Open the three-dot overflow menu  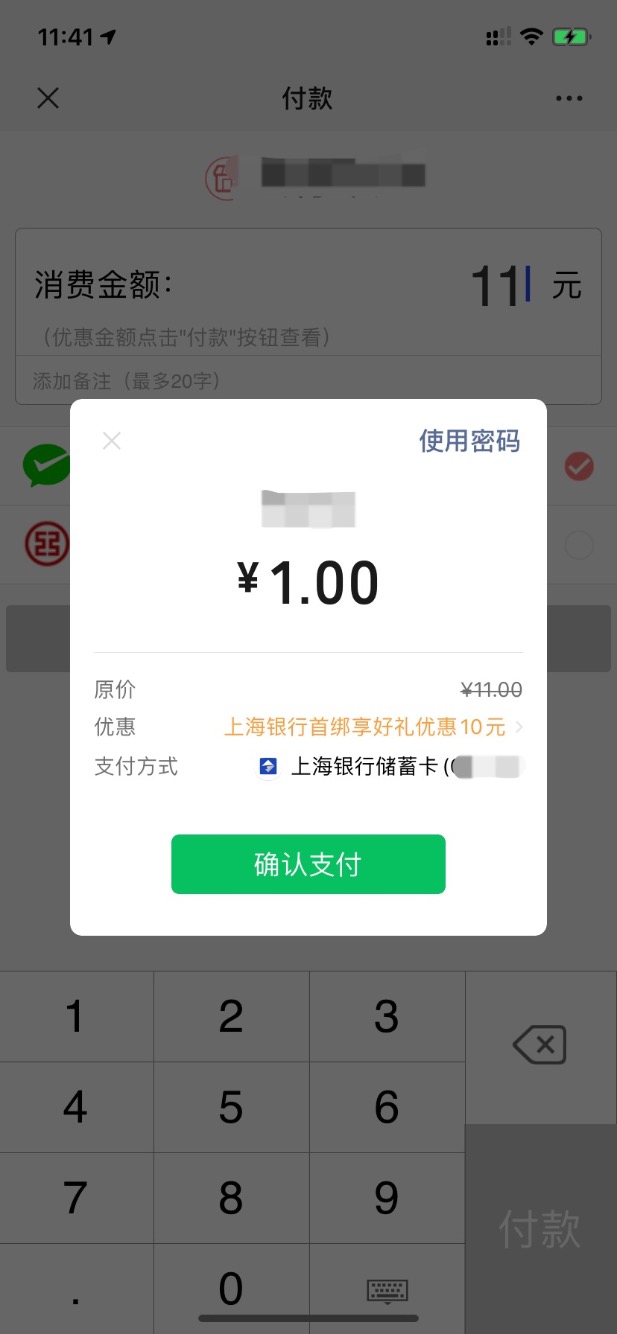pyautogui.click(x=568, y=98)
